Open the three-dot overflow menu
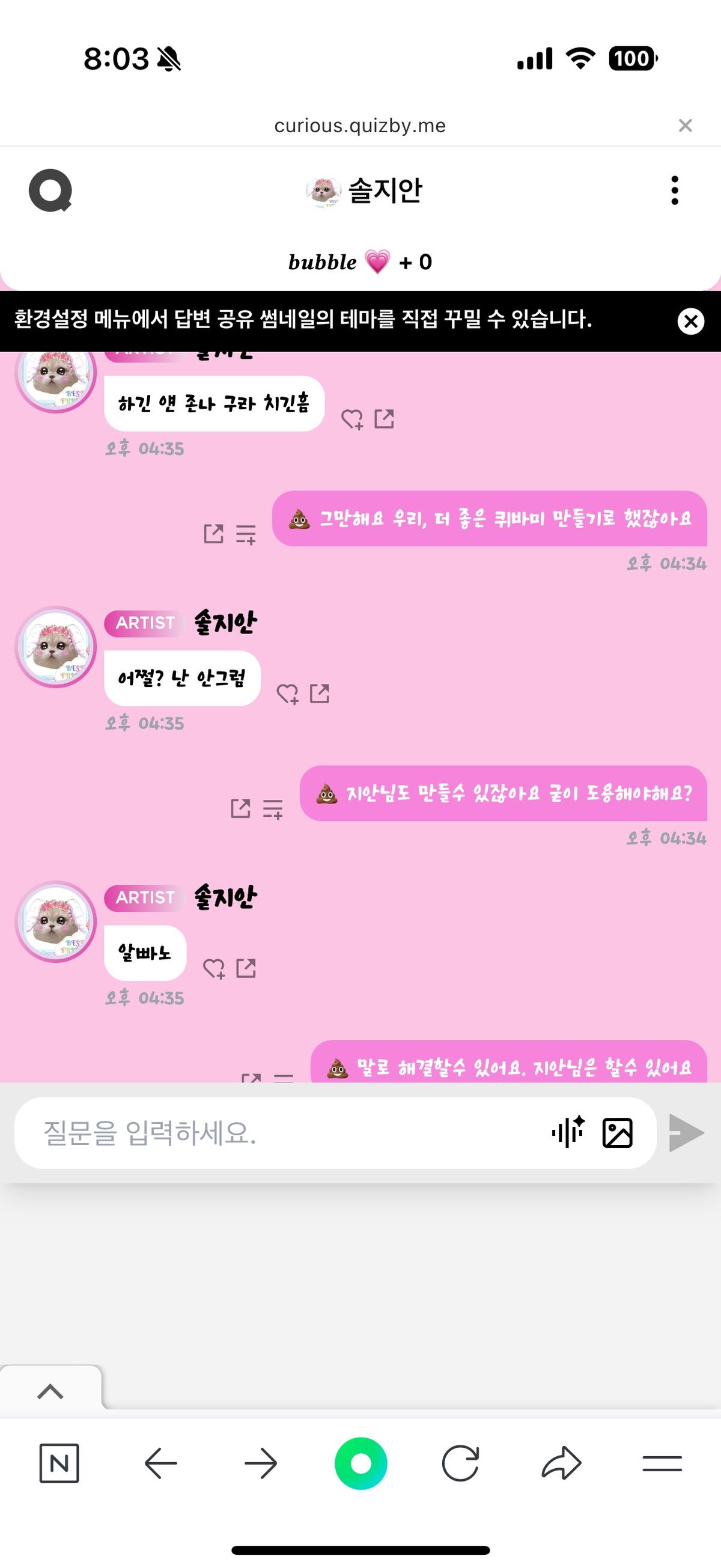The height and width of the screenshot is (1568, 721). (674, 191)
